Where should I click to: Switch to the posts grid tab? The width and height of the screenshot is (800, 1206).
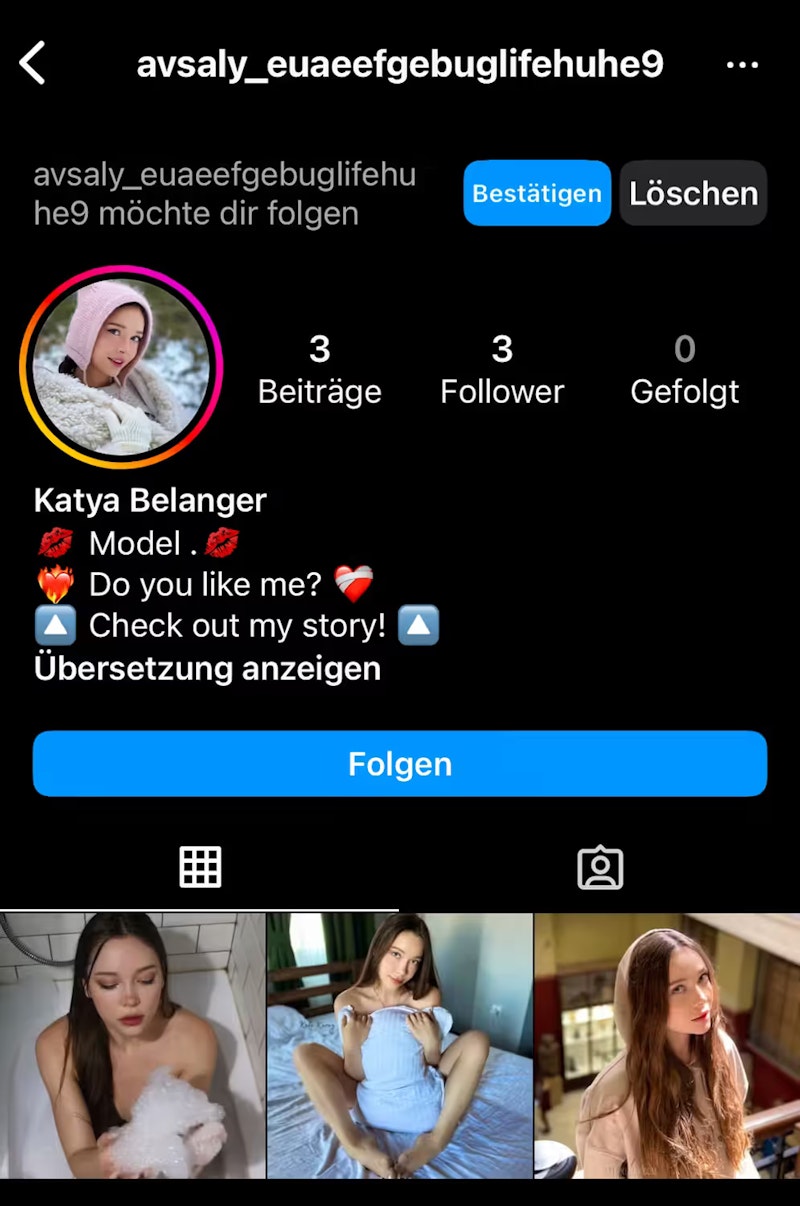click(x=200, y=867)
